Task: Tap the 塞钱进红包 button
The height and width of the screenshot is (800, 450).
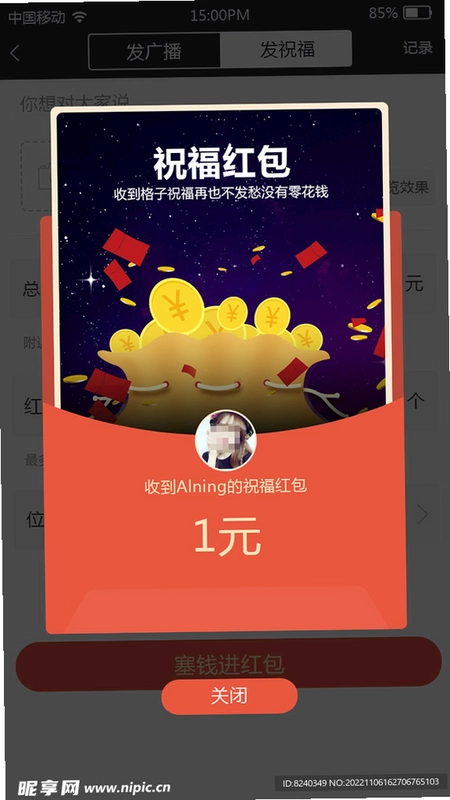Action: coord(229,663)
